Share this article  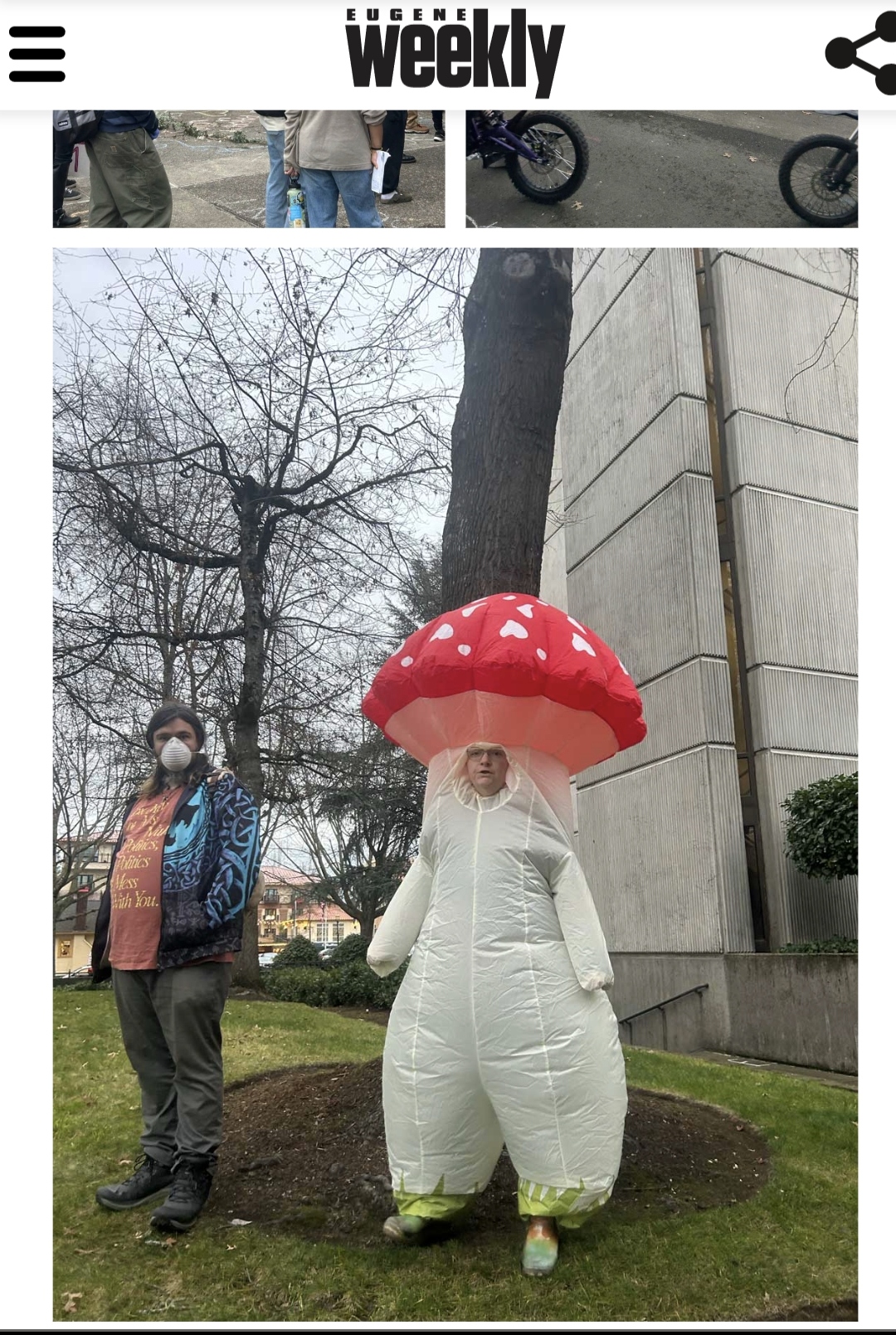(863, 53)
